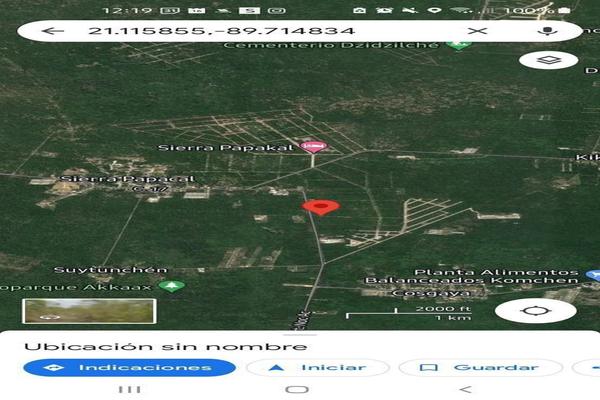Image resolution: width=600 pixels, height=400 pixels.
Task: Open the Cementerio Dzidzilché marker
Action: tap(459, 45)
